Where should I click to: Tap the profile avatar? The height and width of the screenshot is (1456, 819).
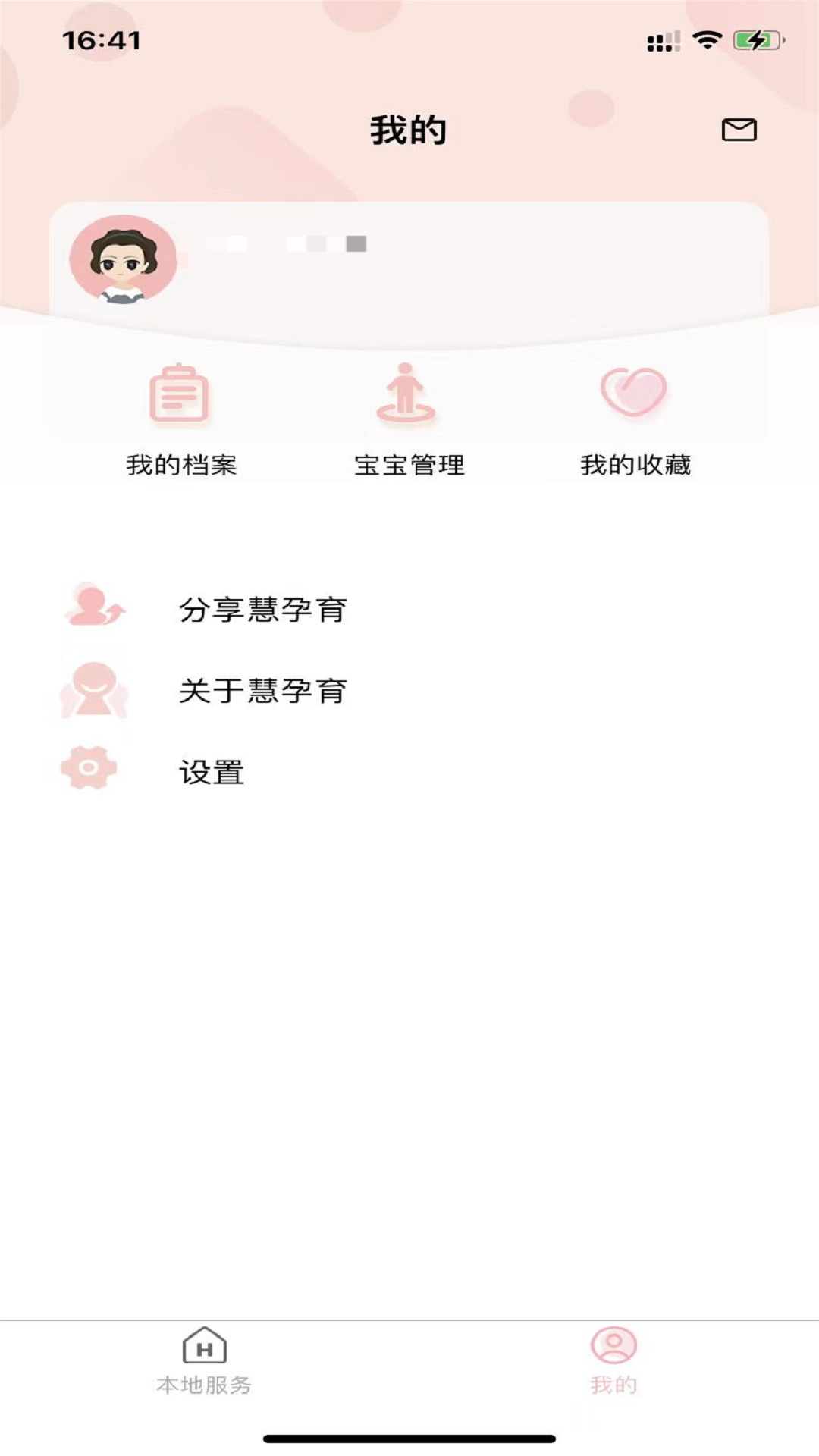(x=123, y=259)
